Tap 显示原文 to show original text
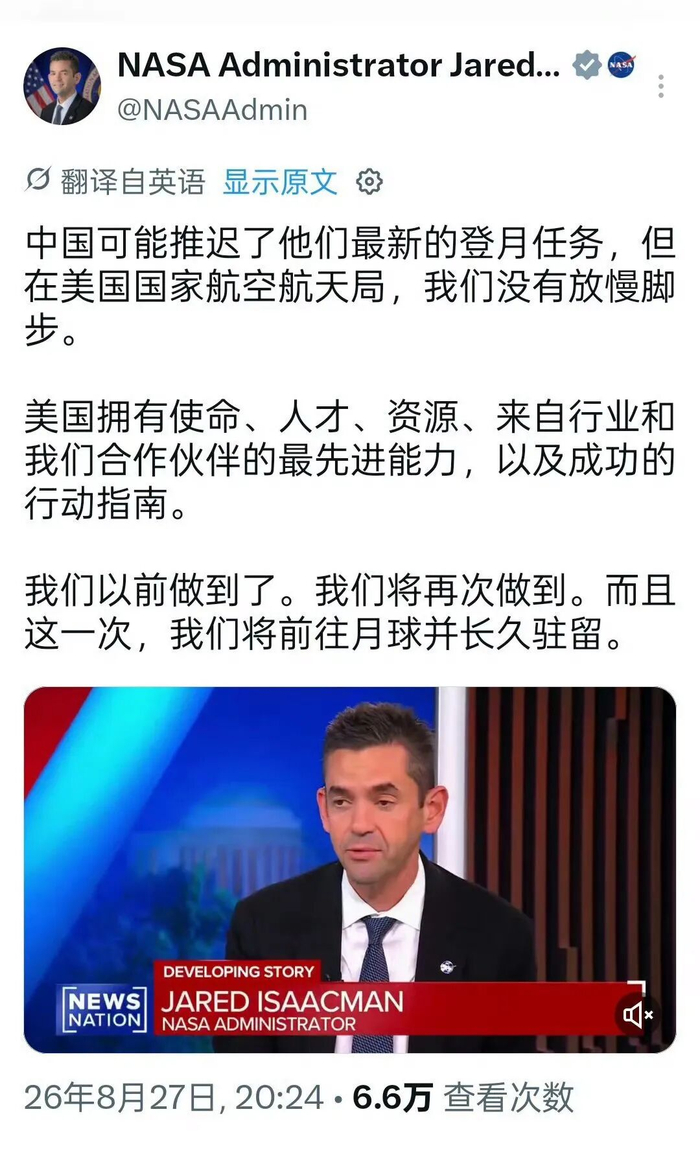Screen dimensions: 700x1151 pyautogui.click(x=280, y=181)
